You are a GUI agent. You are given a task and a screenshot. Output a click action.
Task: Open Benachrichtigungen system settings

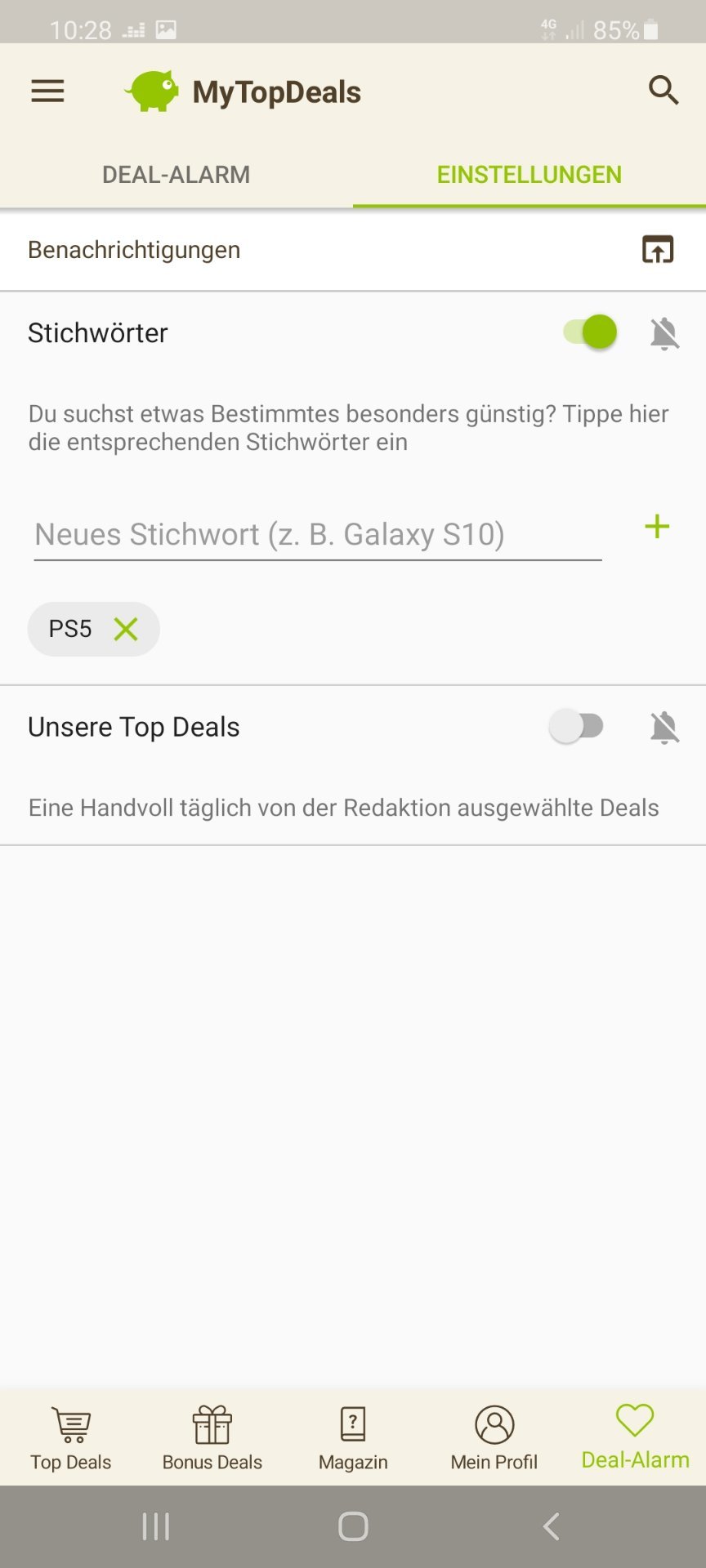658,249
